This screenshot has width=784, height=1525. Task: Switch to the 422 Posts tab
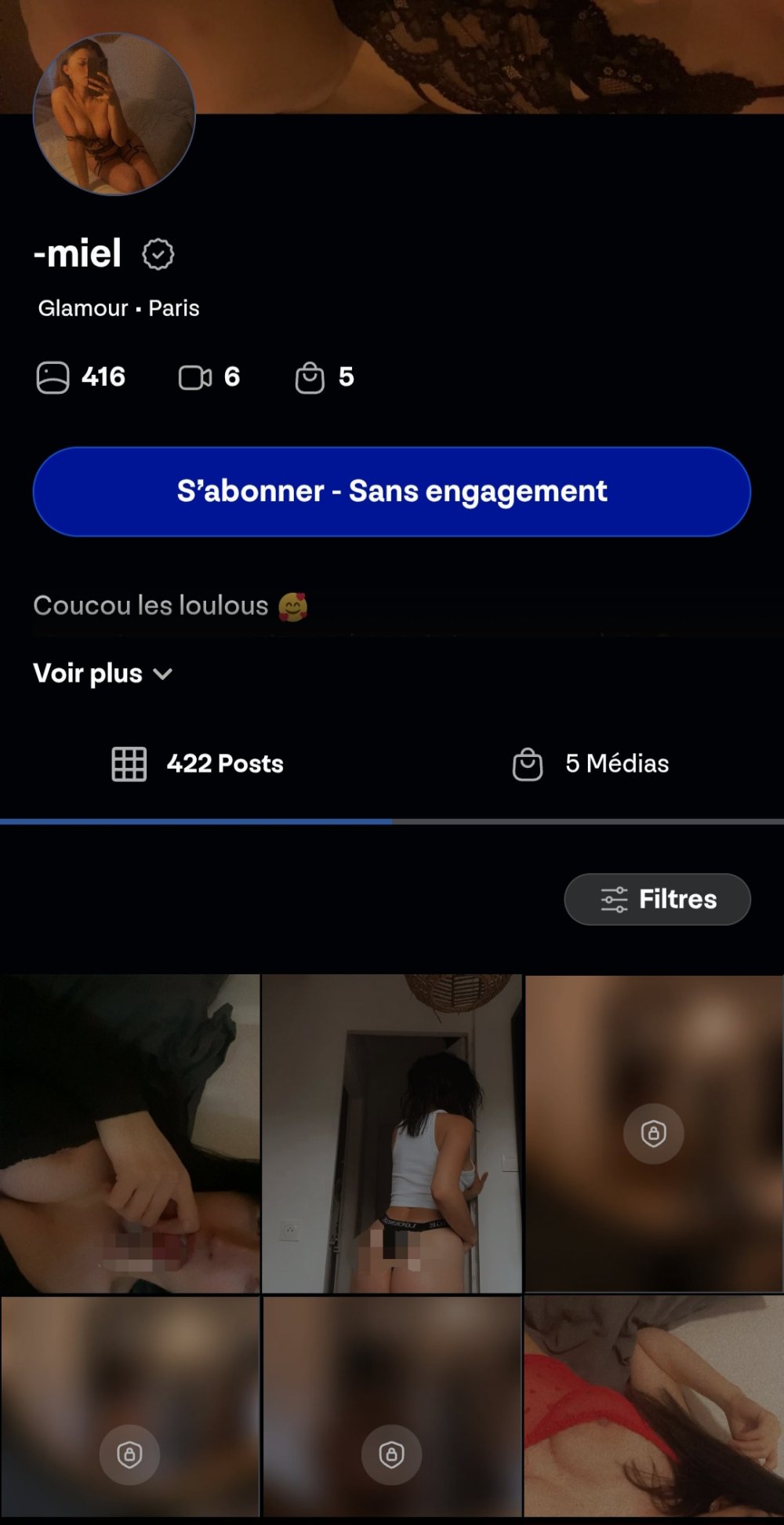coord(198,764)
